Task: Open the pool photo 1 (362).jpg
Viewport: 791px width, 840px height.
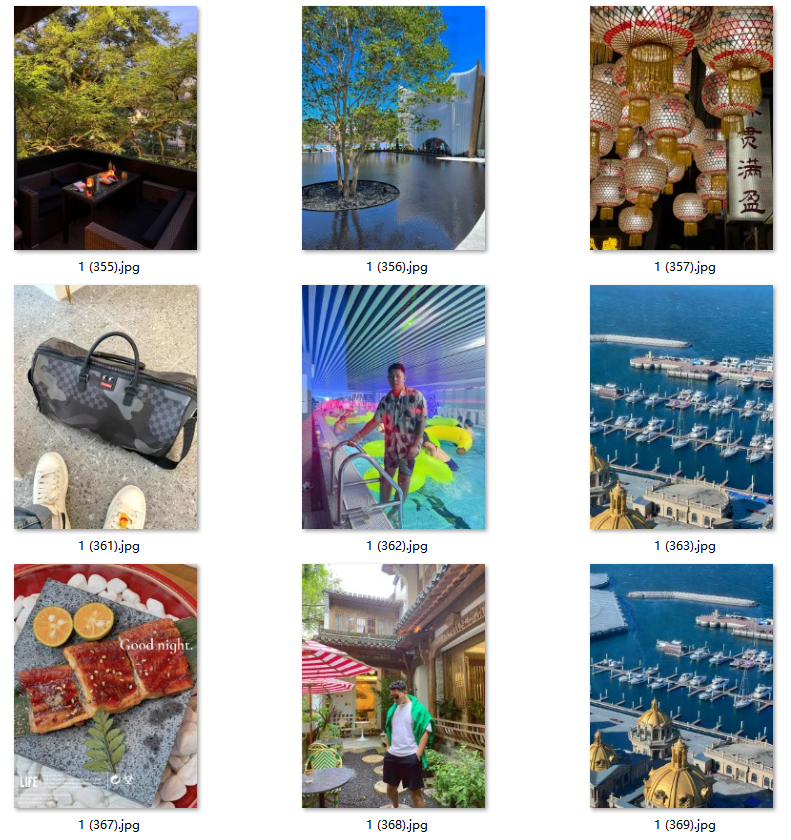Action: point(393,407)
